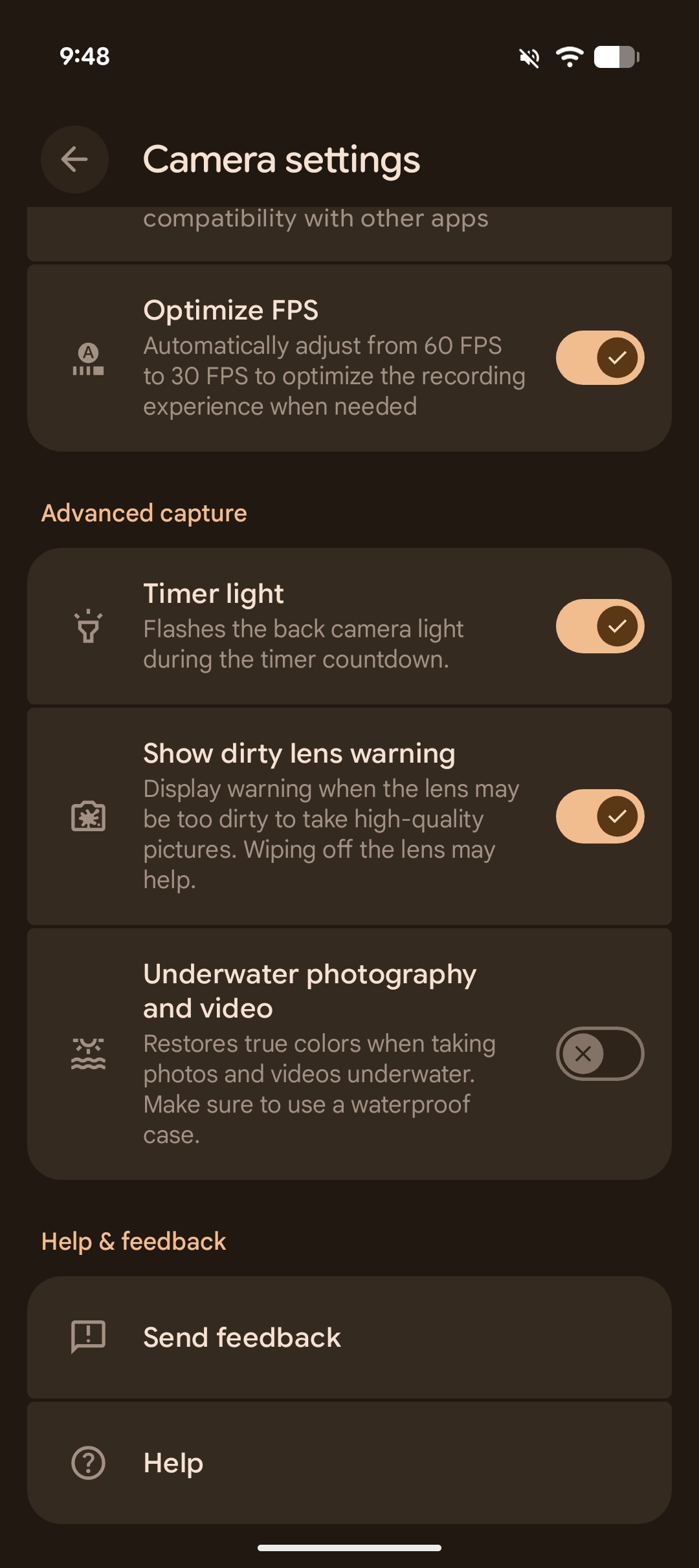
Task: Open the Help row
Action: (x=349, y=1463)
